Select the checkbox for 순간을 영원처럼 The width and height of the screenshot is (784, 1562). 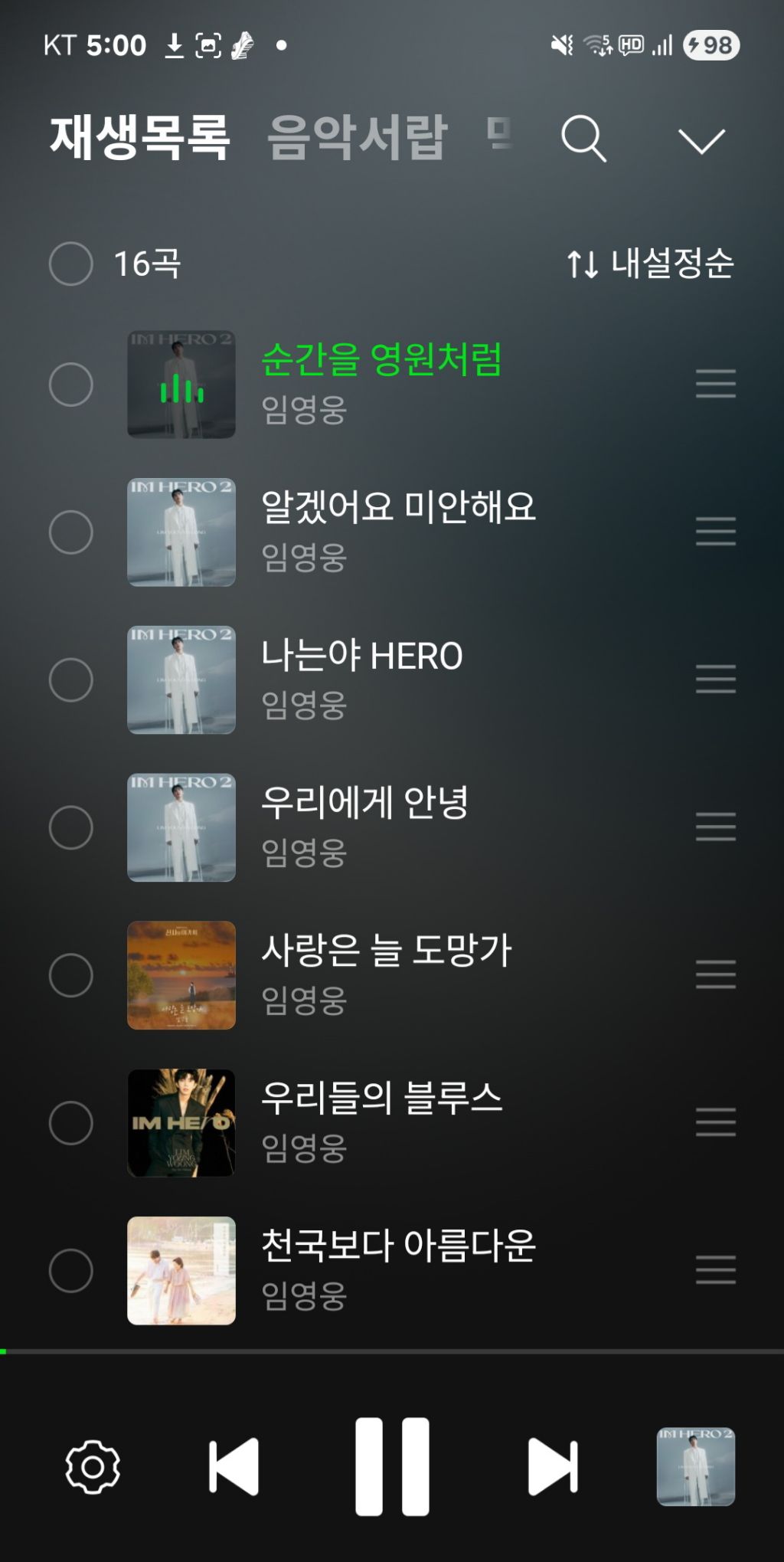coord(70,385)
